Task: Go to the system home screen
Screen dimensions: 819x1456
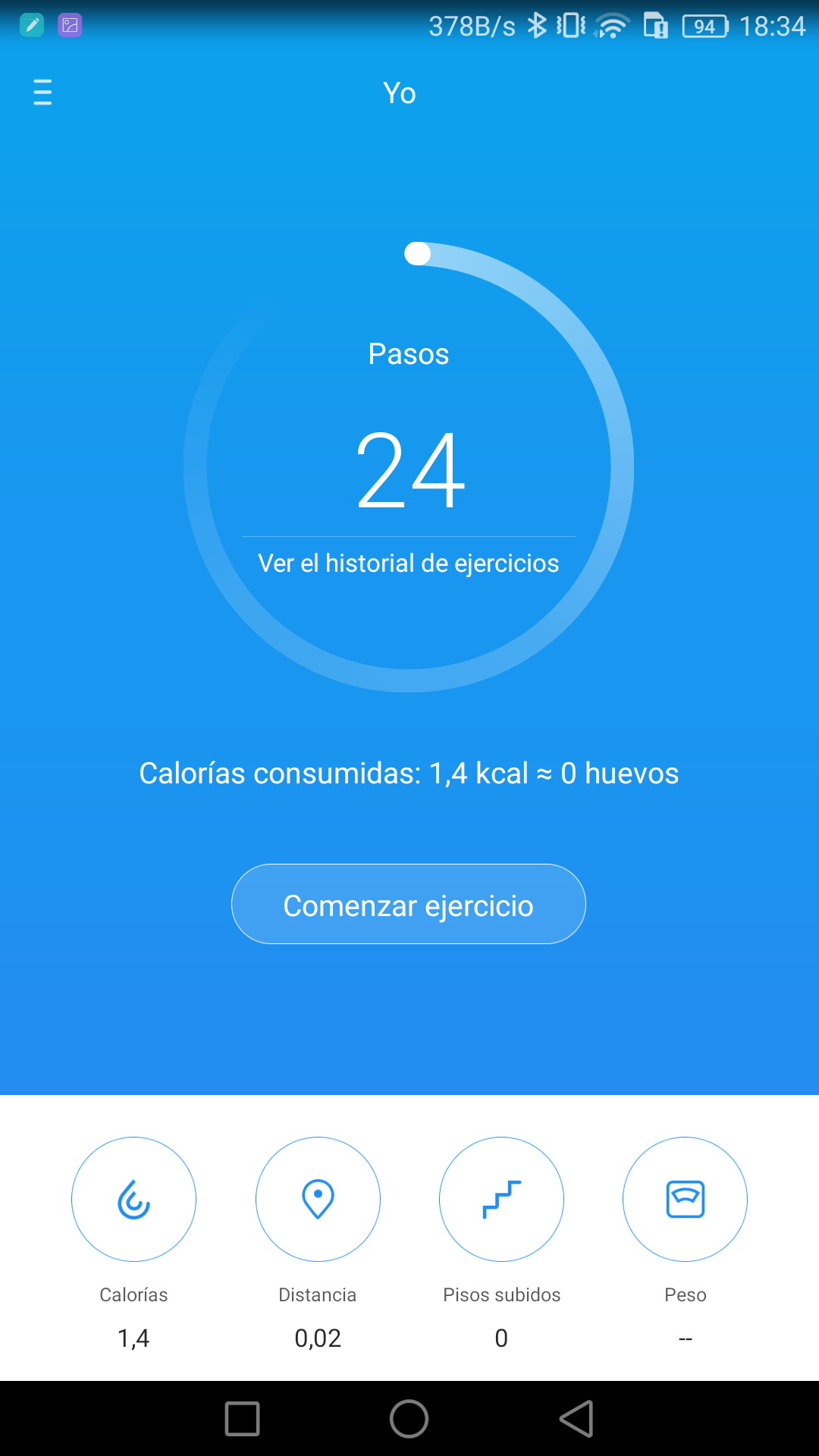Action: coord(409,1418)
